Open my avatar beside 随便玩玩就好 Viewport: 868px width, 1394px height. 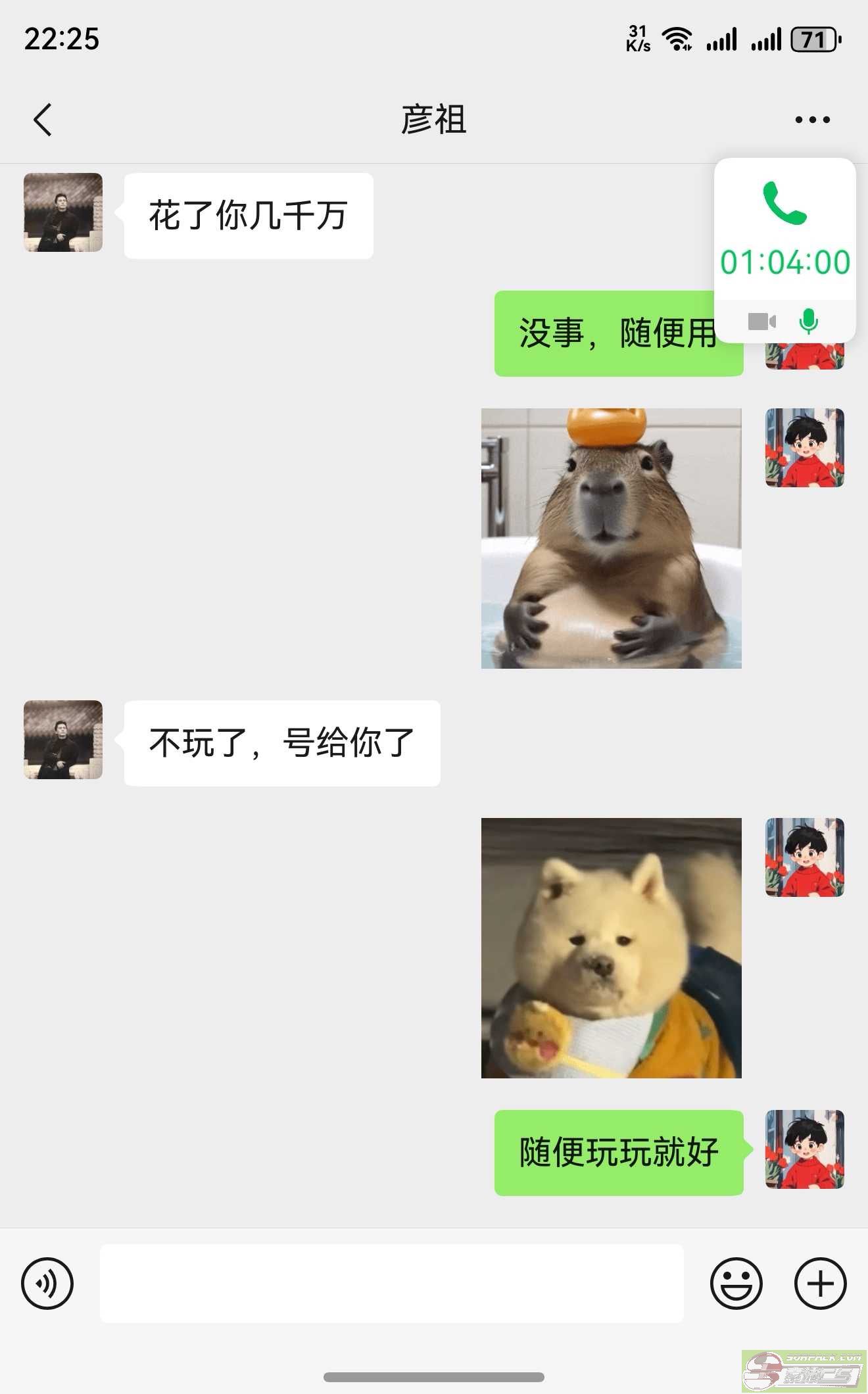804,1149
